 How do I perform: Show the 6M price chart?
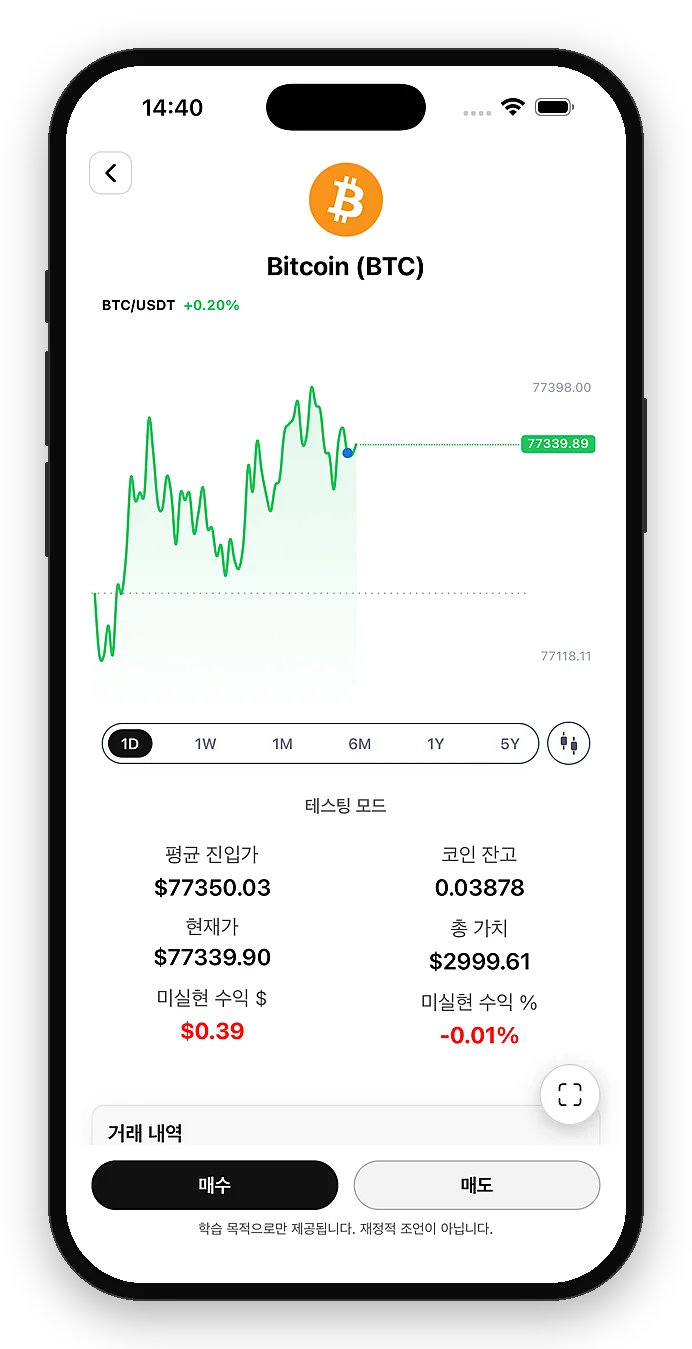pos(360,744)
